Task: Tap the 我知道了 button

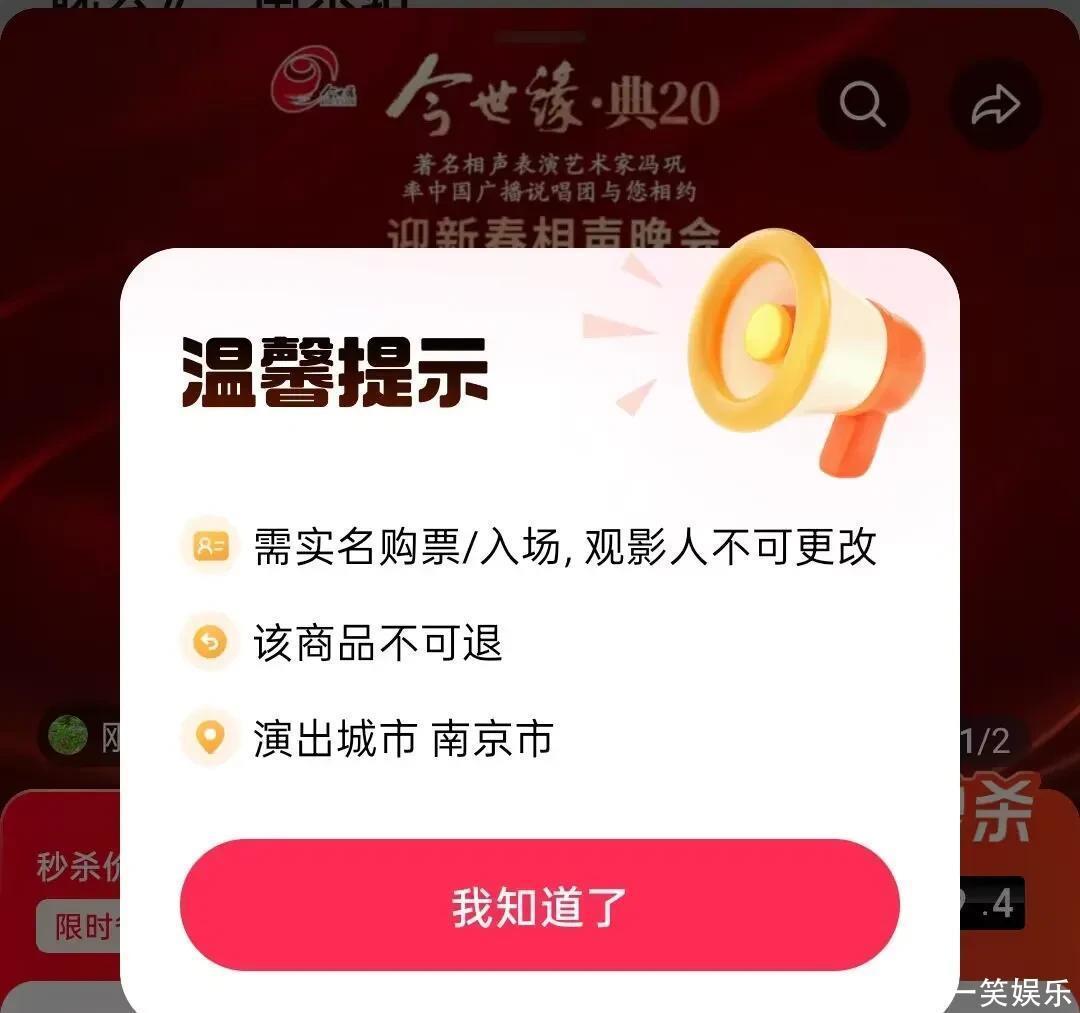Action: [x=539, y=904]
